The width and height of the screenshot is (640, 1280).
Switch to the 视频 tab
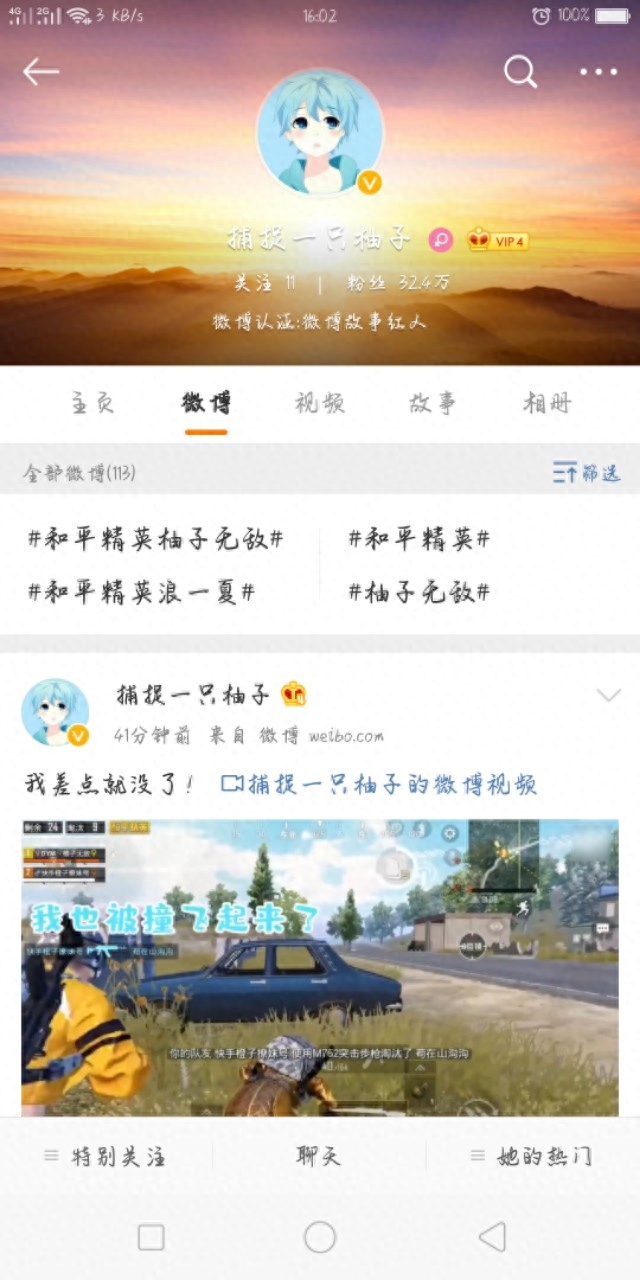(320, 403)
